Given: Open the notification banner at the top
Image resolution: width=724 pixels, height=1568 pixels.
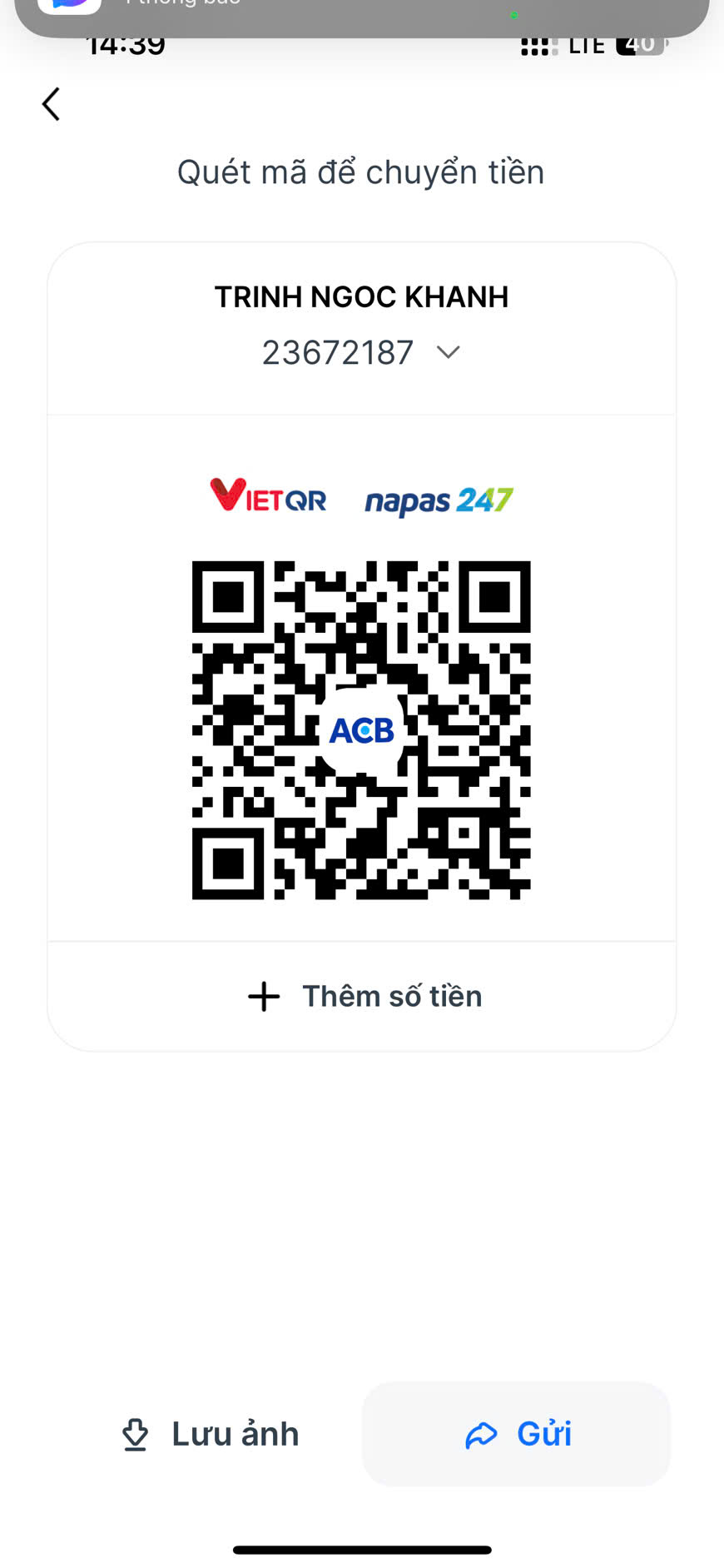Looking at the screenshot, I should click(x=362, y=17).
